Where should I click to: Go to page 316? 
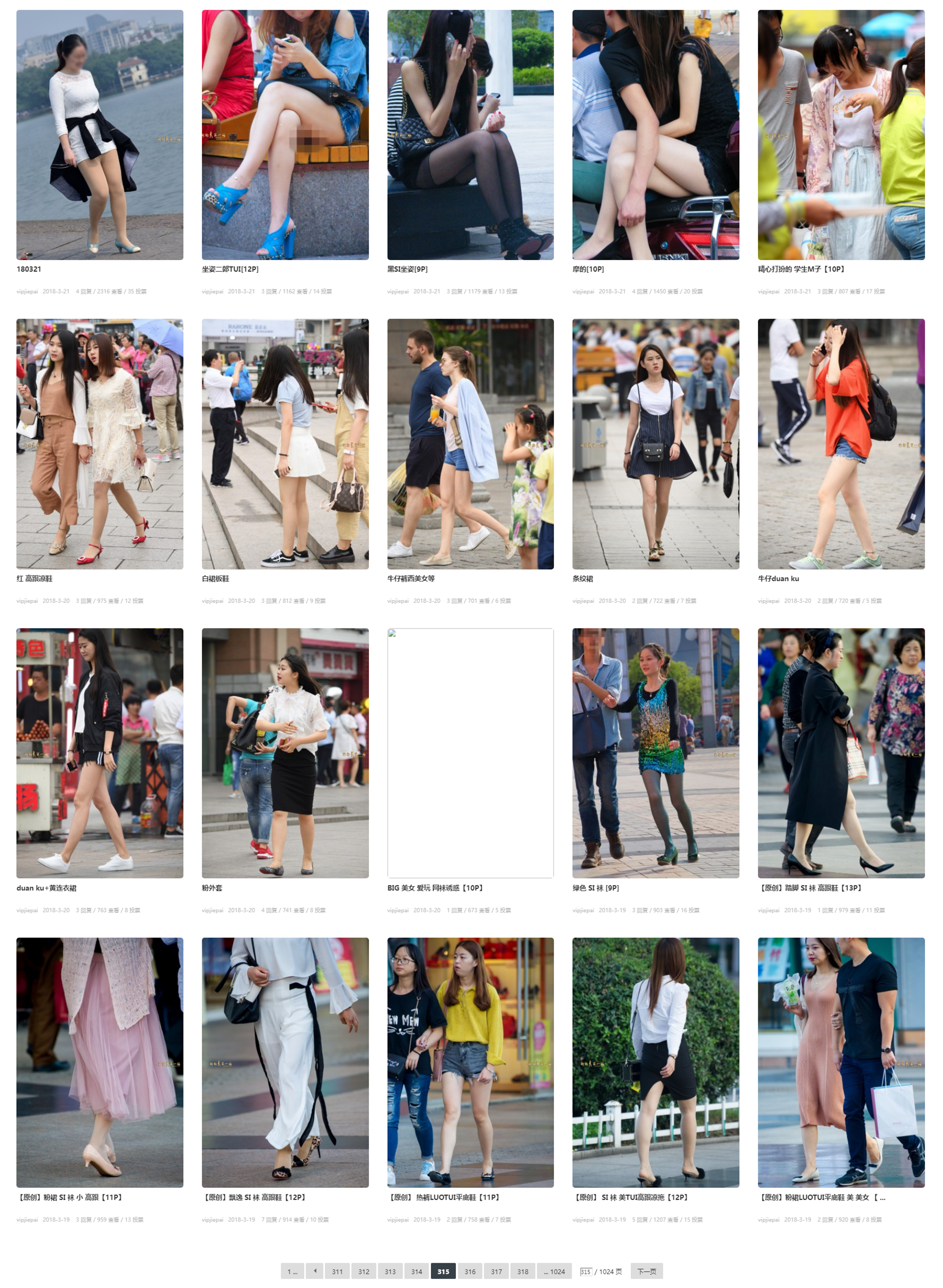pos(470,1272)
